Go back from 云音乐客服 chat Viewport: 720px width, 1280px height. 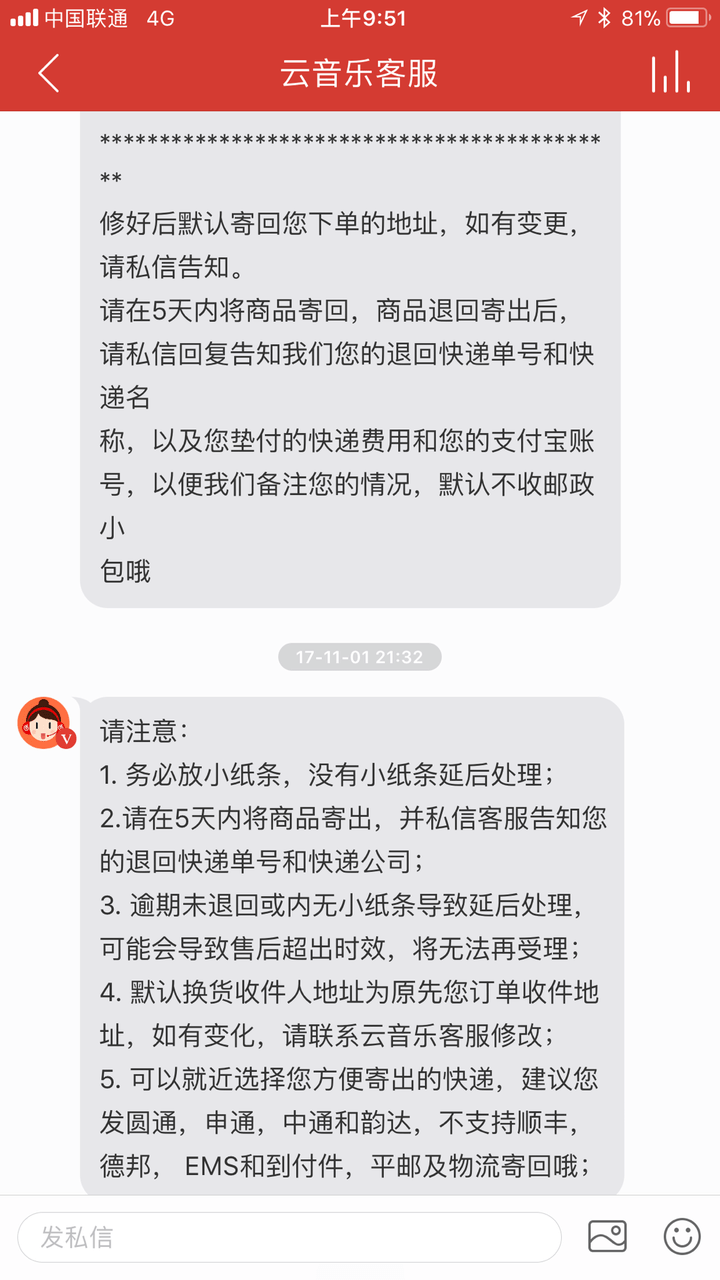49,74
